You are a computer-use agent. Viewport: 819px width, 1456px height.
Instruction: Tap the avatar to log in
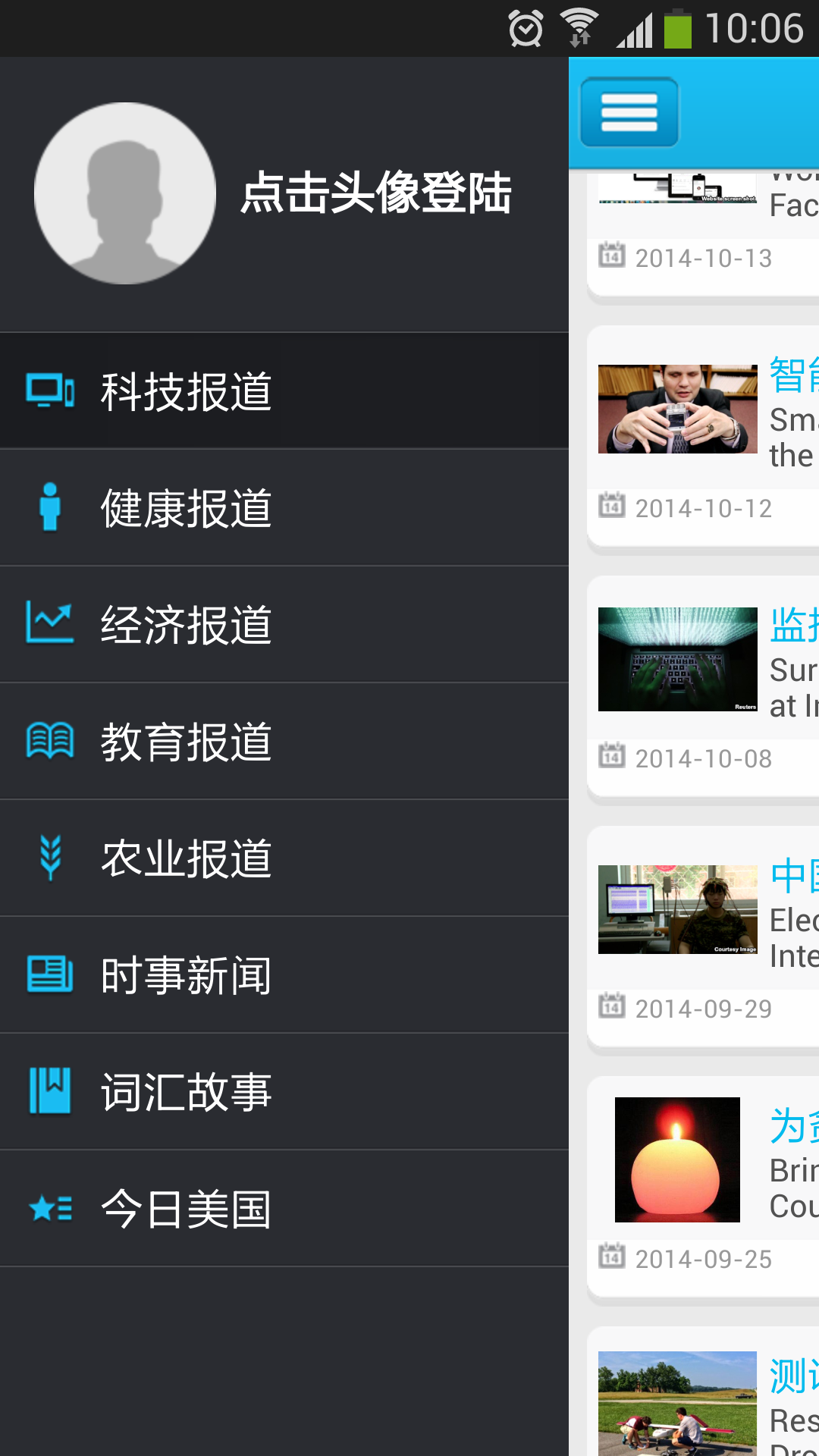click(125, 193)
